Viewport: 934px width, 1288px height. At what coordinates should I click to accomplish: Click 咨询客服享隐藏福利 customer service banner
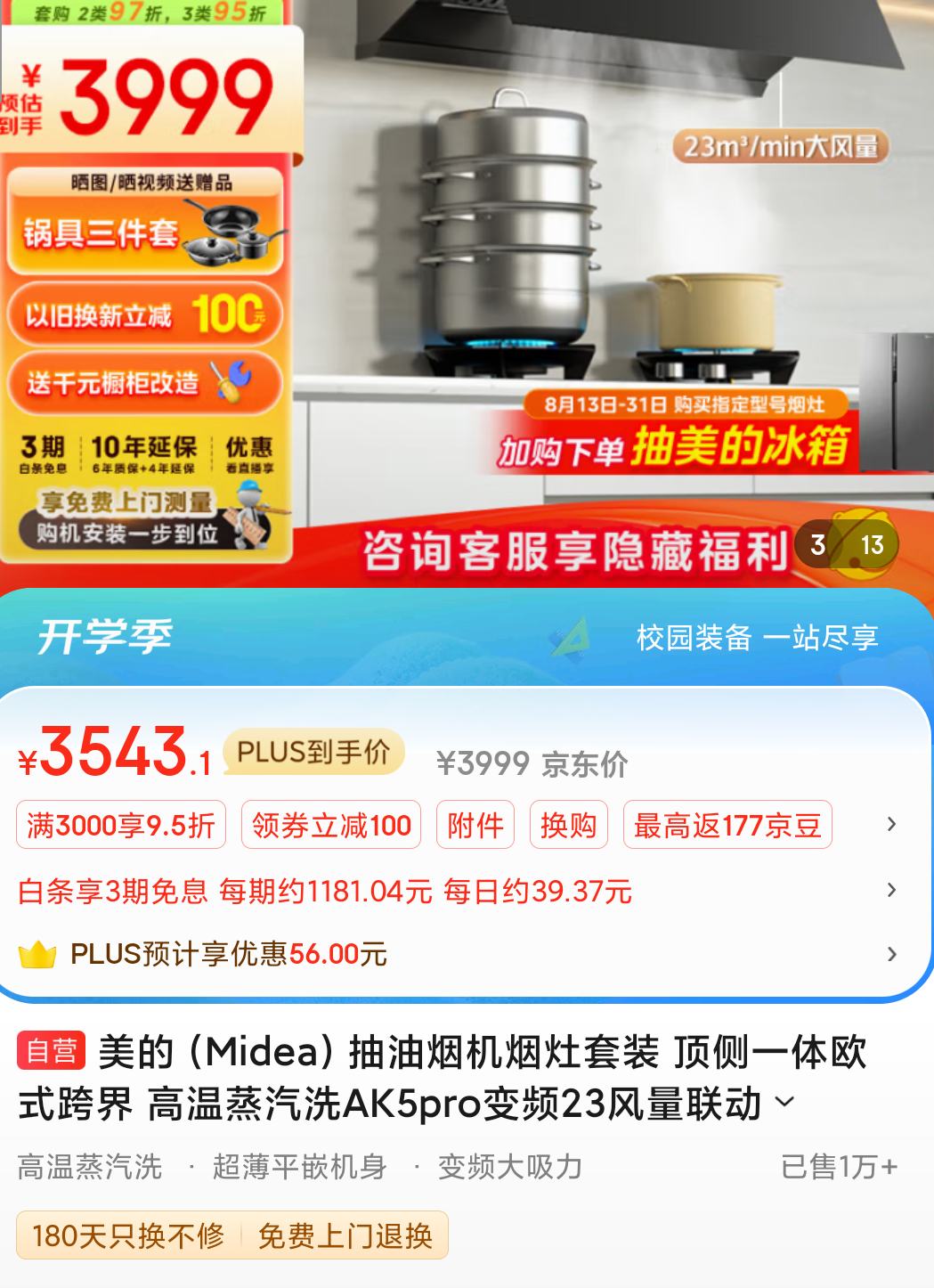pyautogui.click(x=579, y=548)
